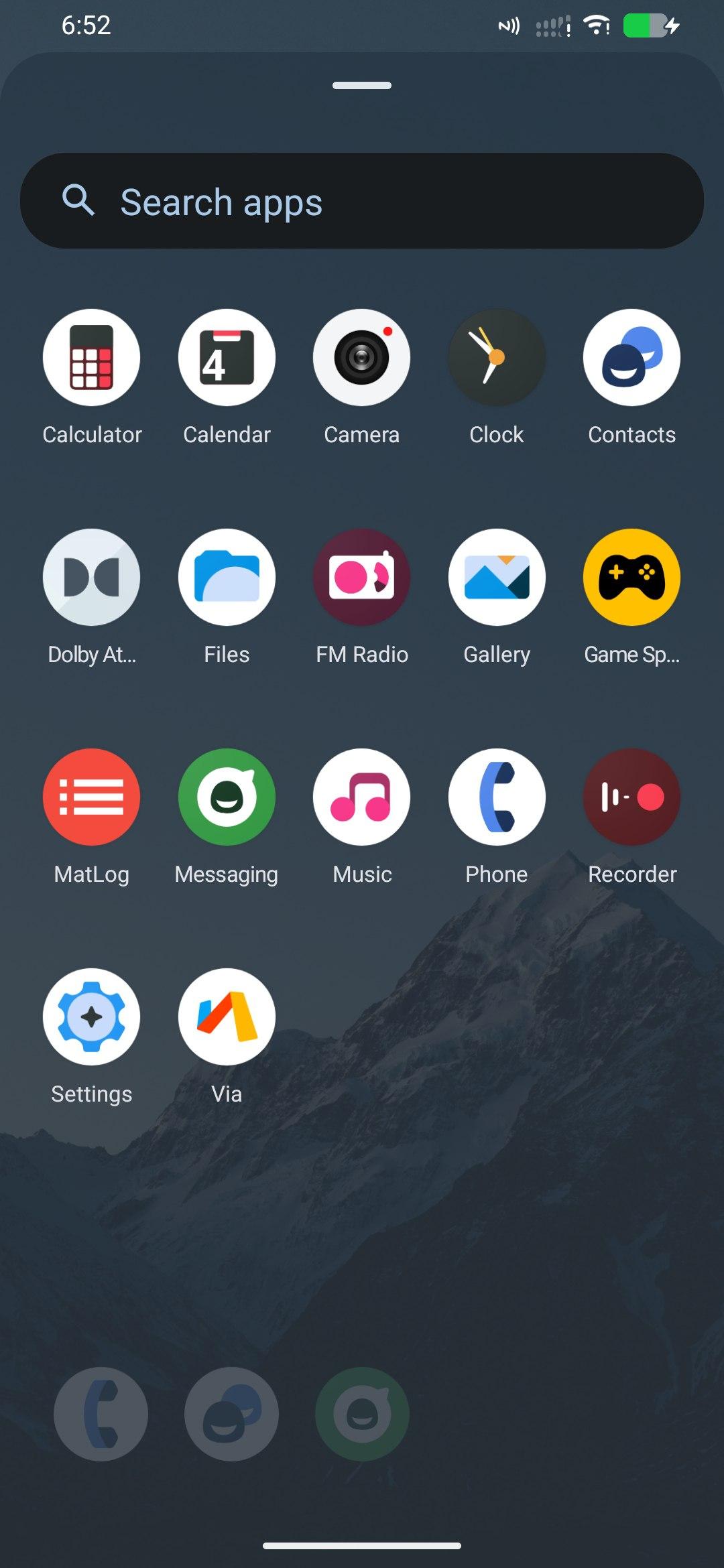Open FM Radio

(362, 578)
